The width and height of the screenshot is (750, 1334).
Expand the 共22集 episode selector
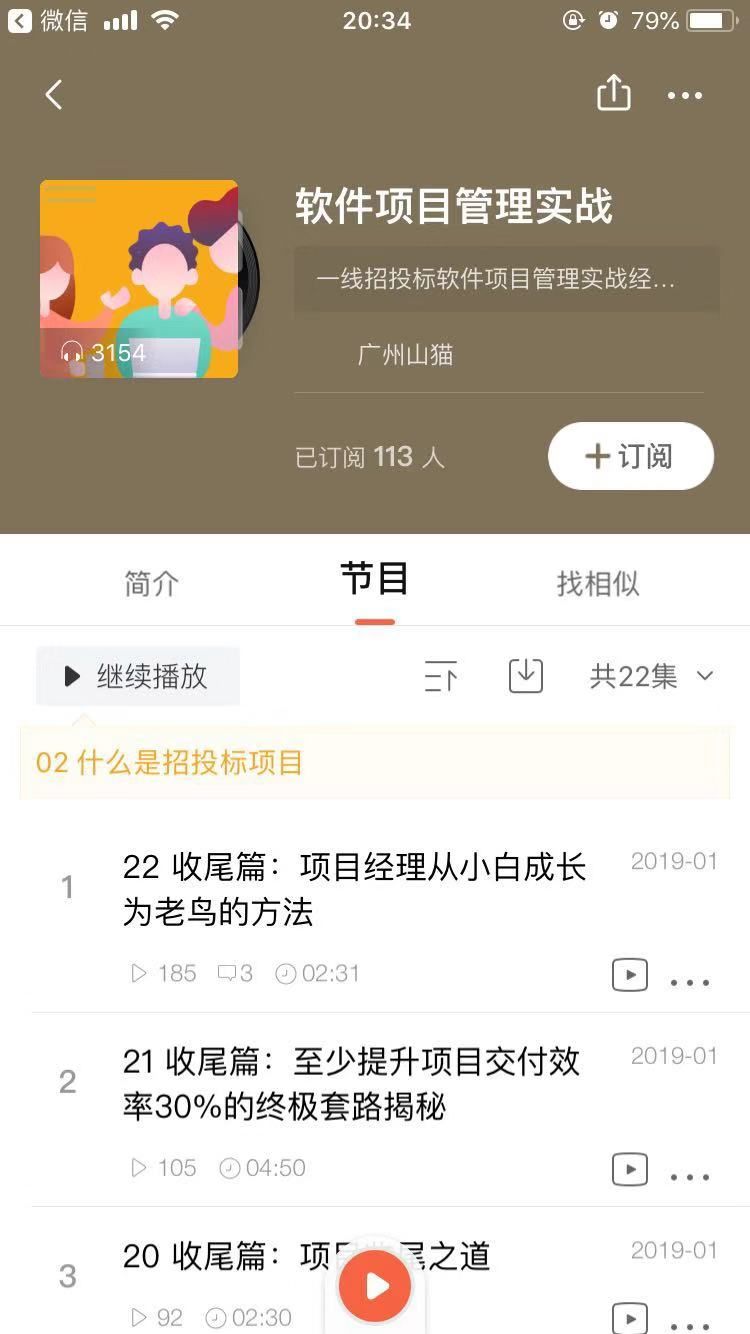click(x=651, y=676)
